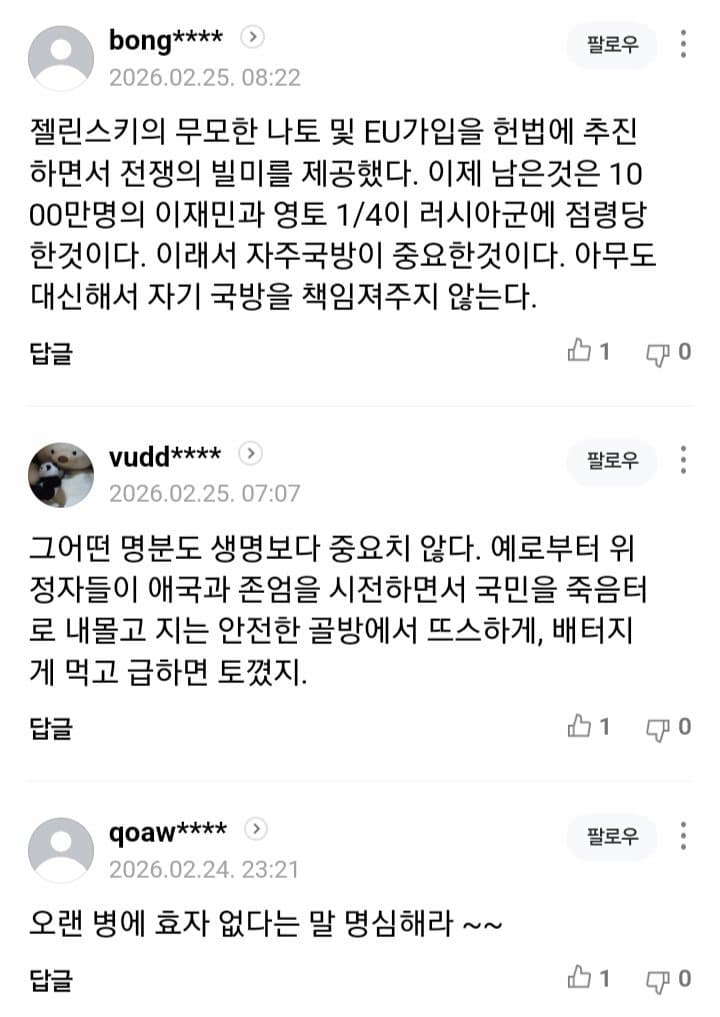This screenshot has height=1017, width=720.
Task: Open bong****'s profile arrow
Action: [x=254, y=38]
